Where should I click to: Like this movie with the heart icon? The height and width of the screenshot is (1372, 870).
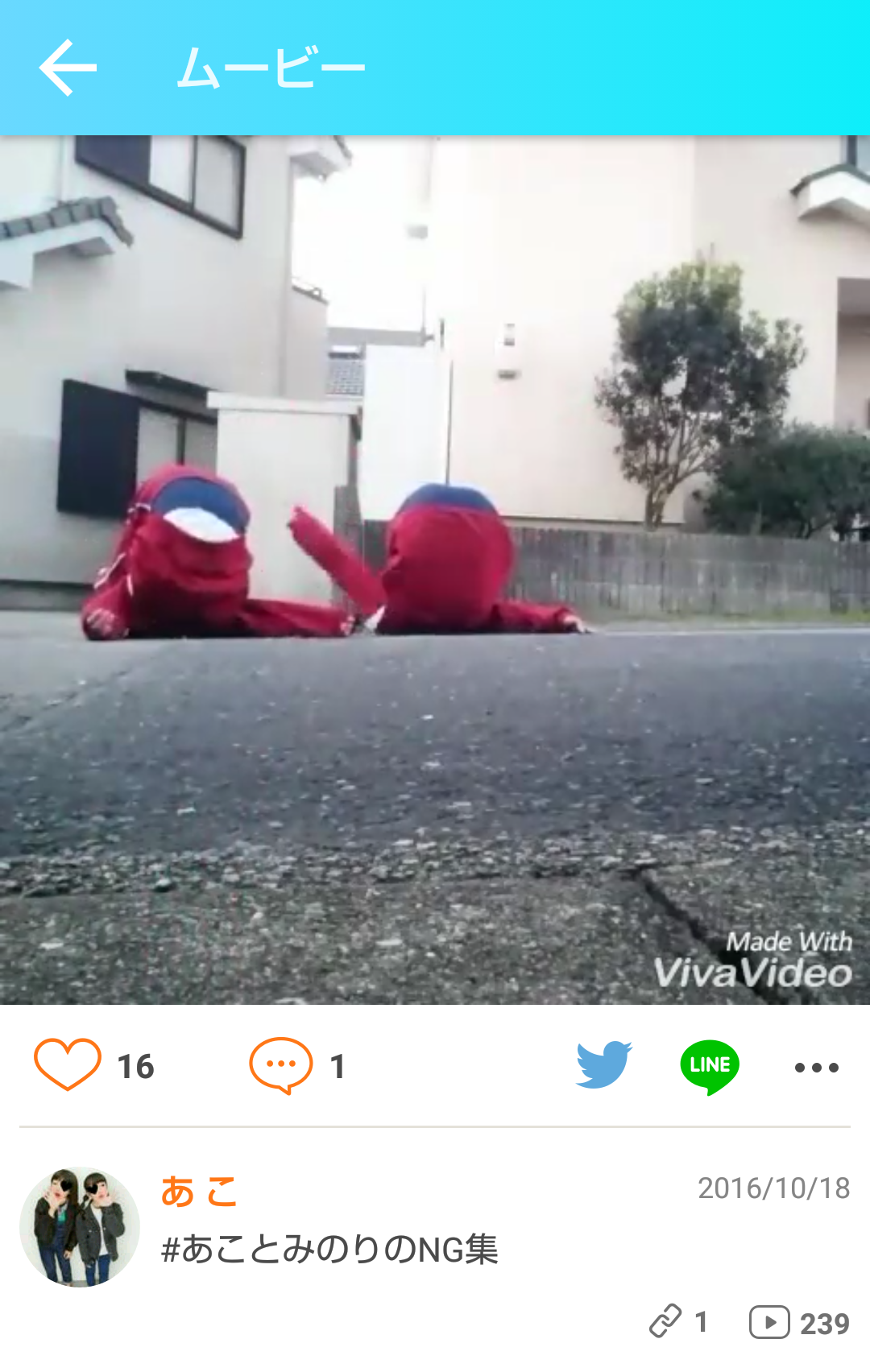pyautogui.click(x=68, y=1064)
